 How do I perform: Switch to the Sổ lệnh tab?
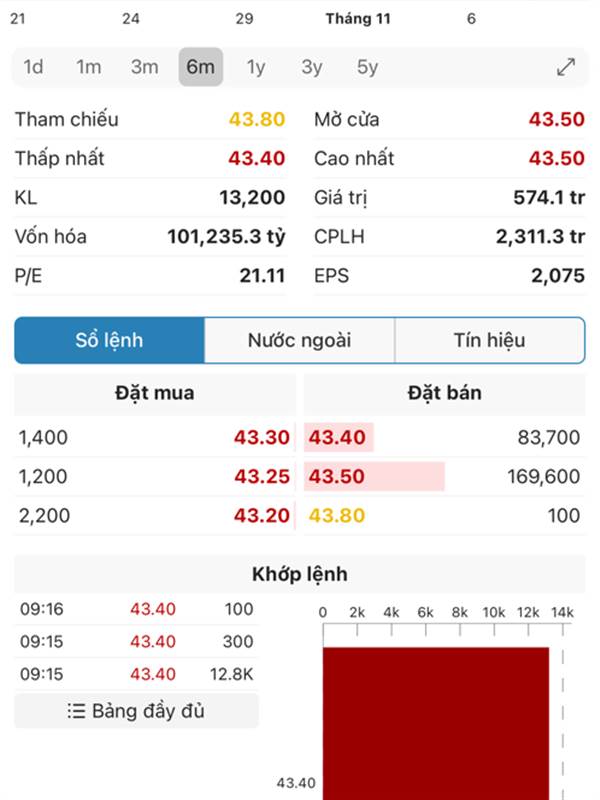109,340
